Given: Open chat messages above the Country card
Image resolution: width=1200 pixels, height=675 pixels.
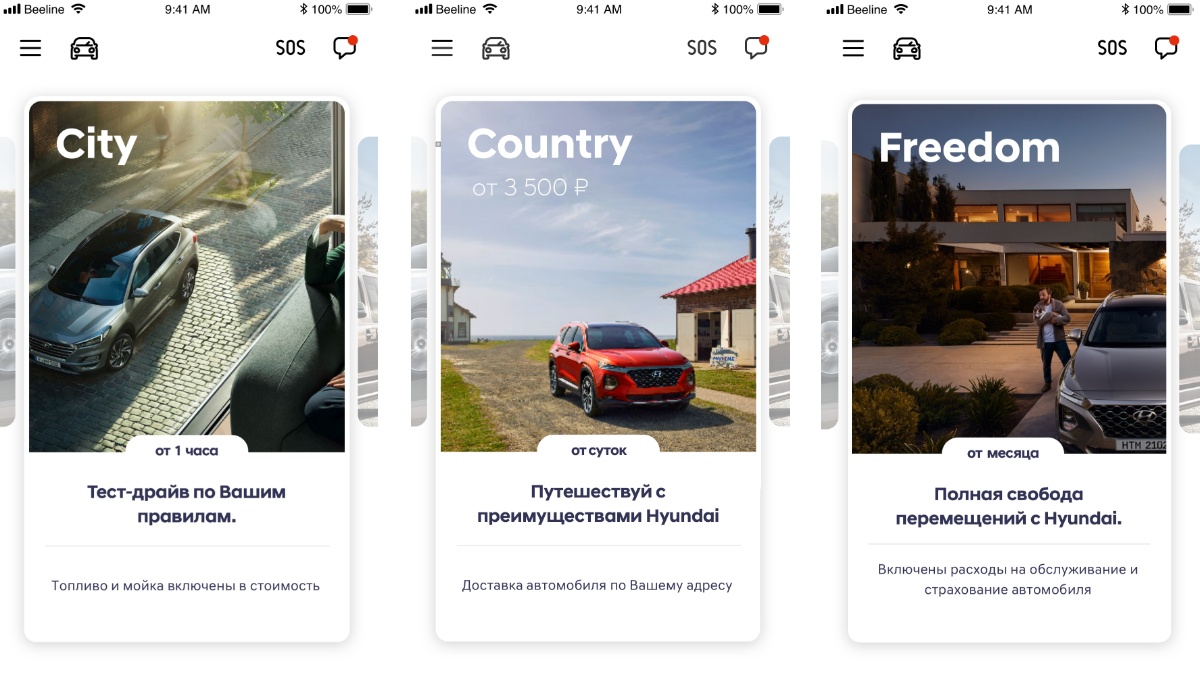Looking at the screenshot, I should (757, 47).
